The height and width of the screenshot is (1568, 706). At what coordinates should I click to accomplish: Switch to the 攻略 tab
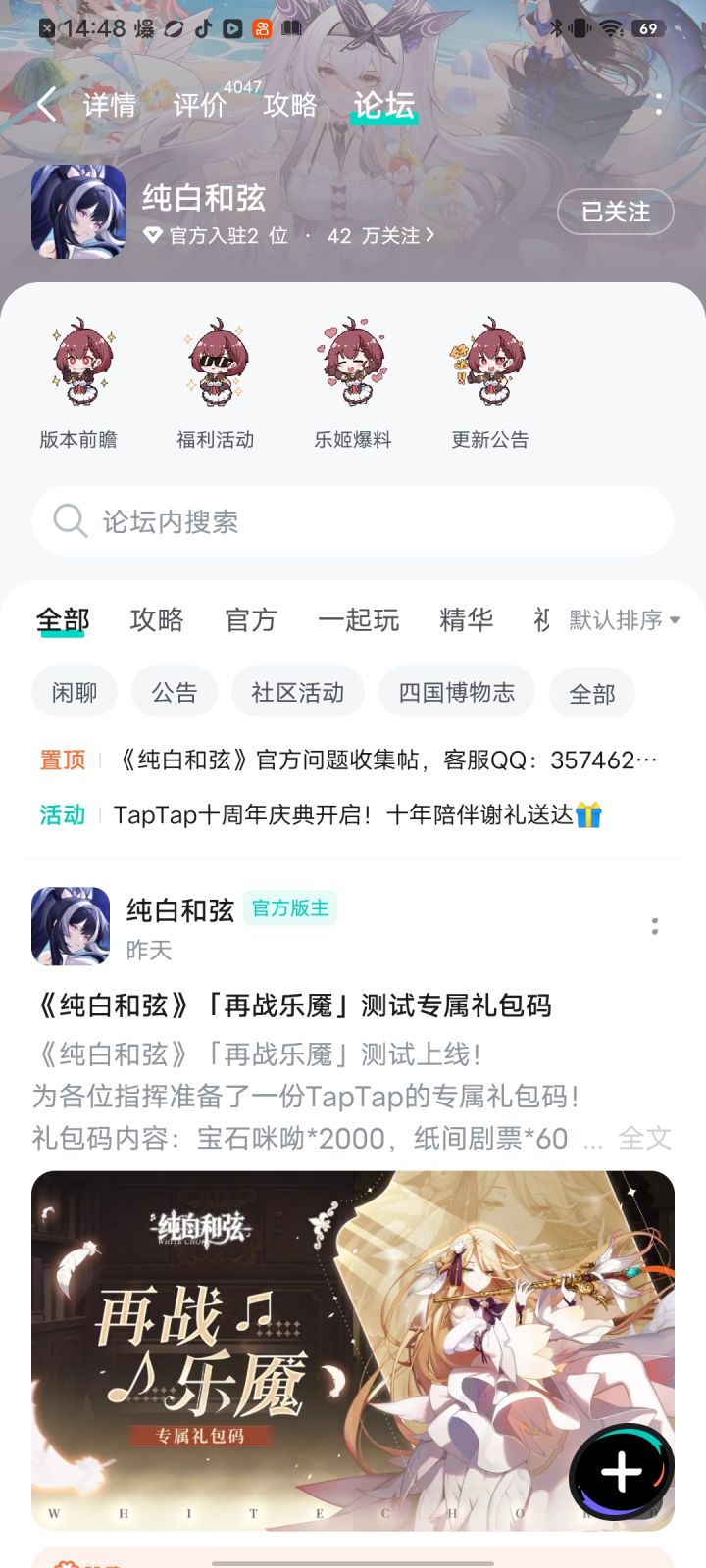[290, 105]
